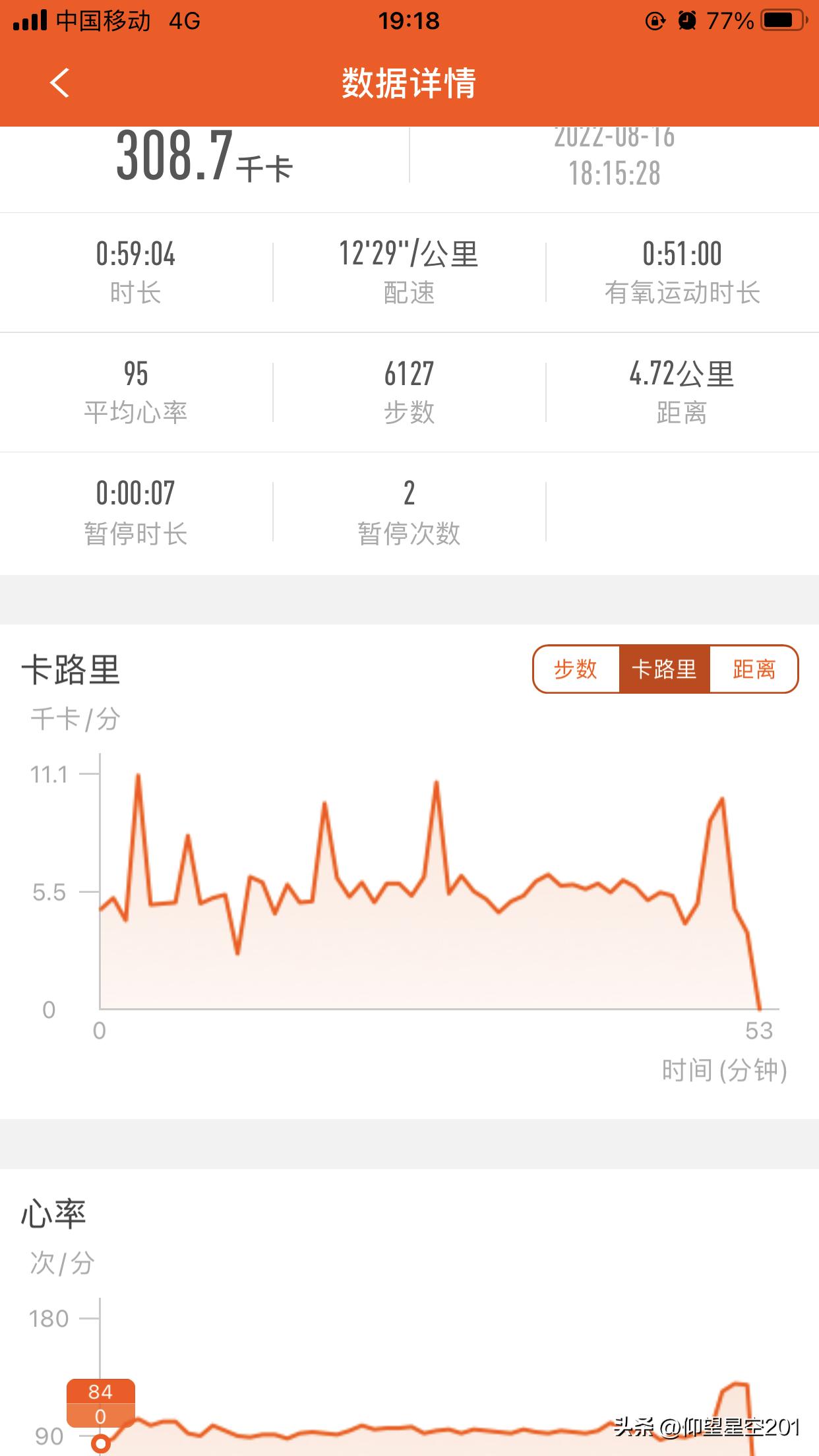Switch chart to 距离 view

(754, 669)
